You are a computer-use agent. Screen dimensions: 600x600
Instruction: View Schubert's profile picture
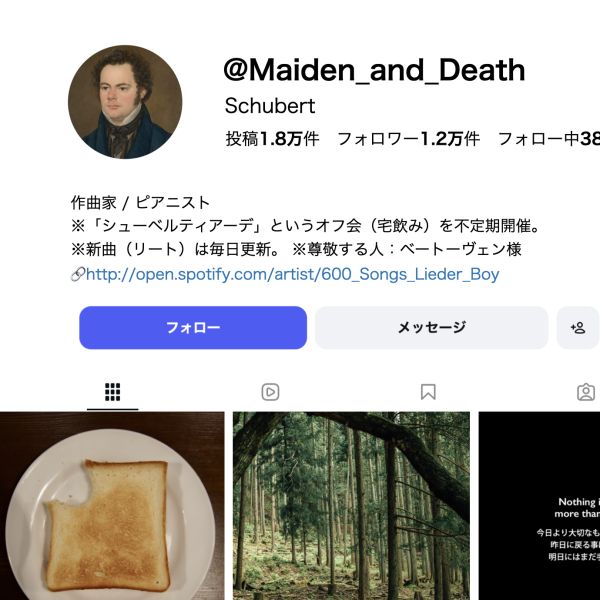(x=125, y=101)
